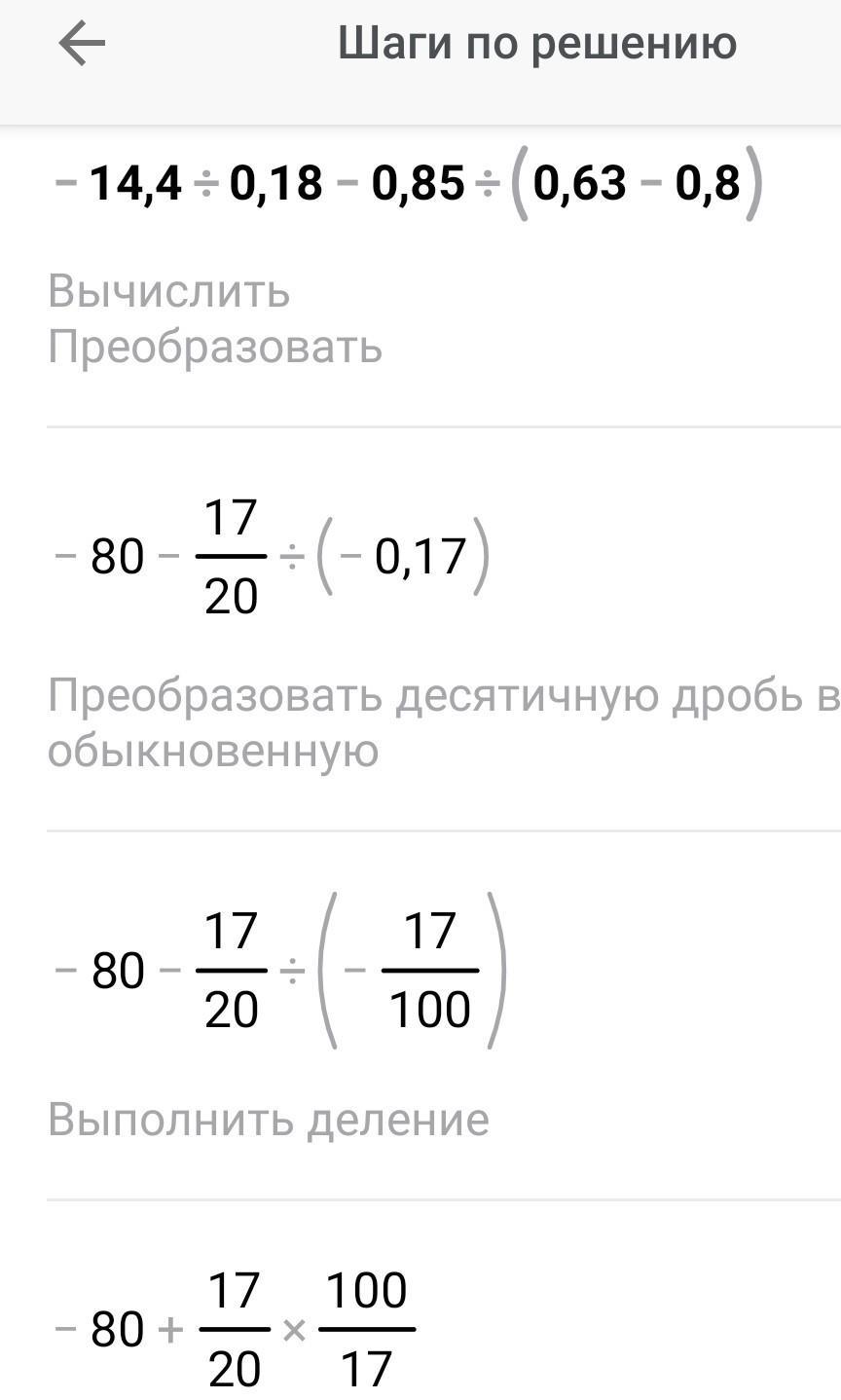Go back from solution steps

pyautogui.click(x=82, y=45)
